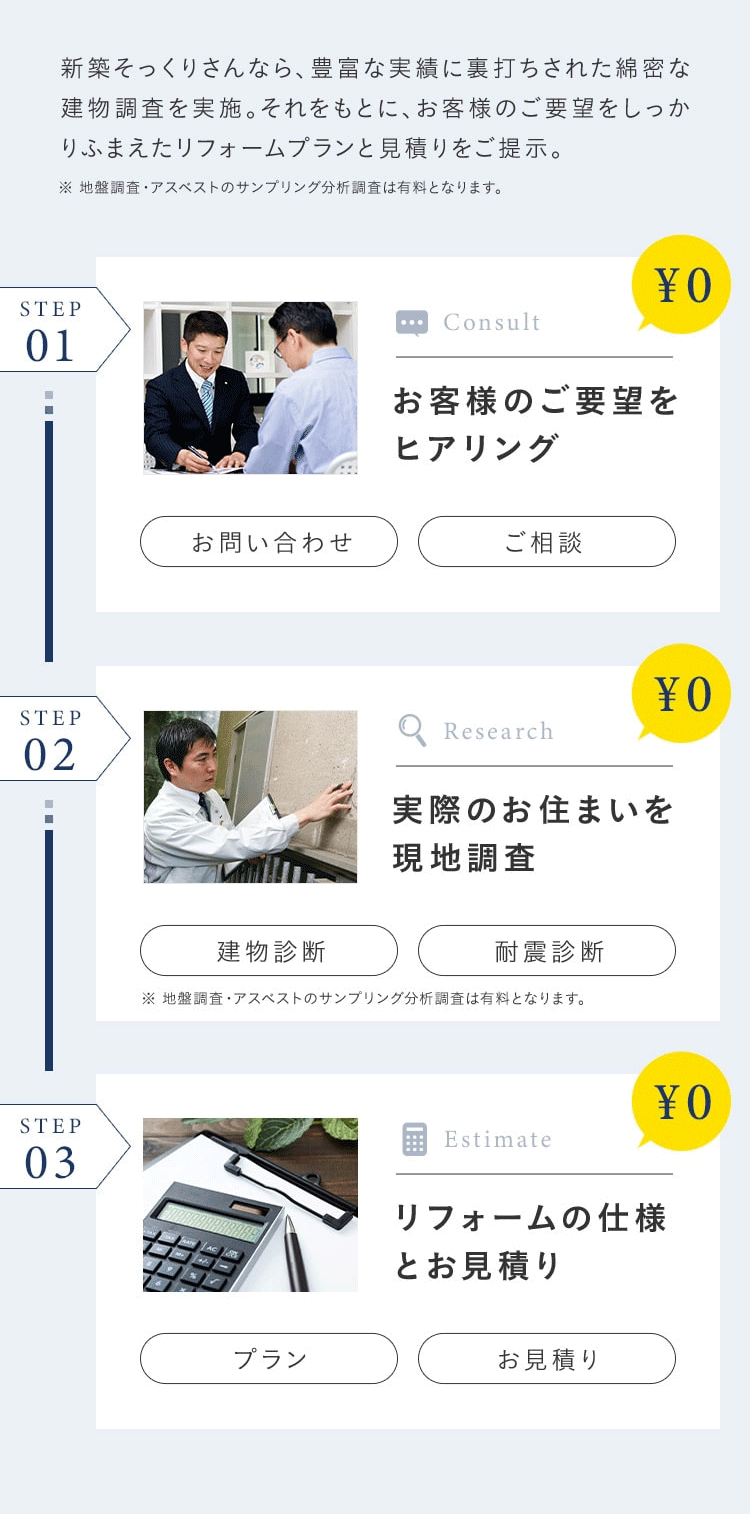Click the heading お客様のご要望をヒアリング

pos(530,427)
